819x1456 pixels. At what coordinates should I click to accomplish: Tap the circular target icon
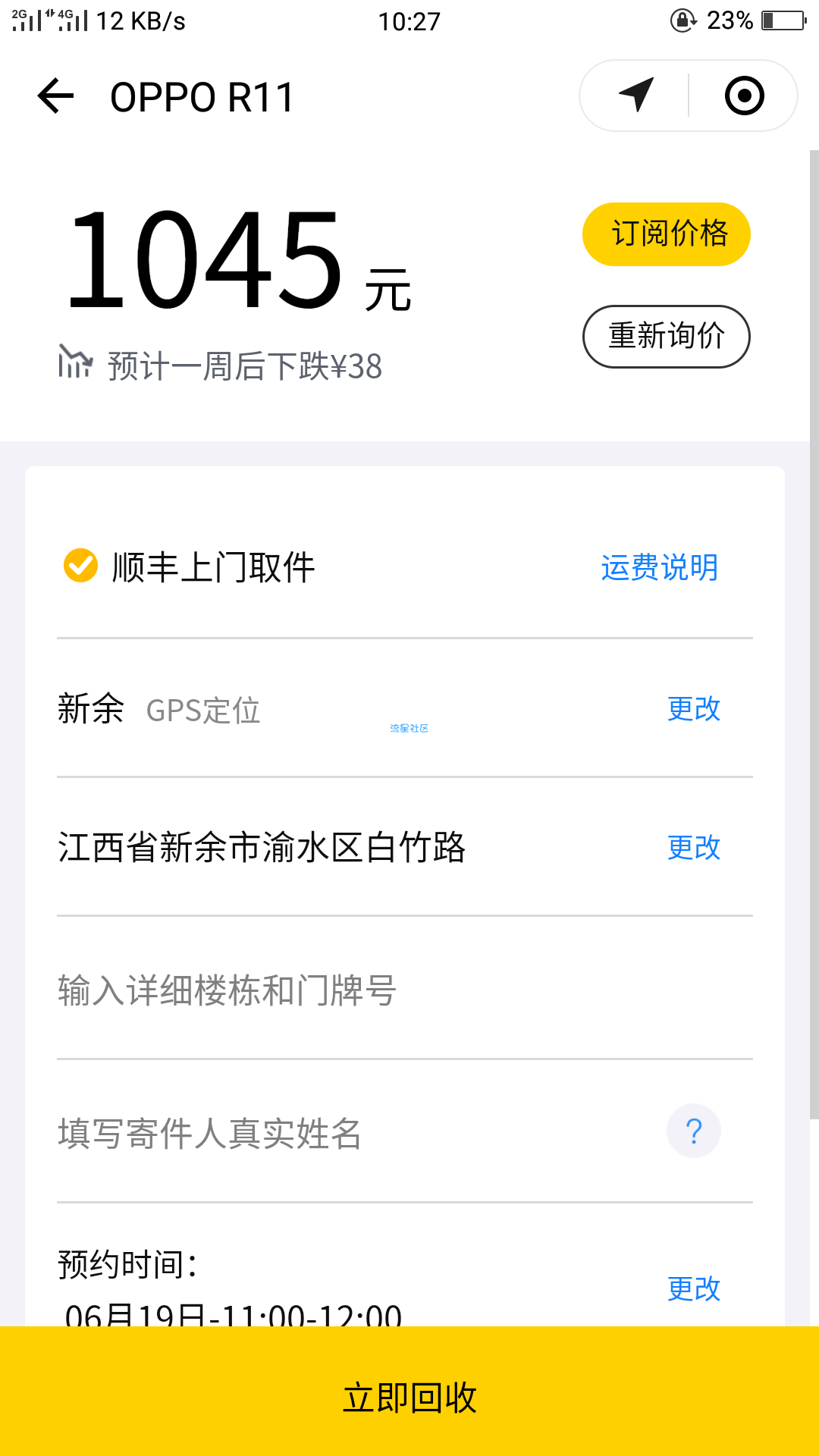[744, 96]
